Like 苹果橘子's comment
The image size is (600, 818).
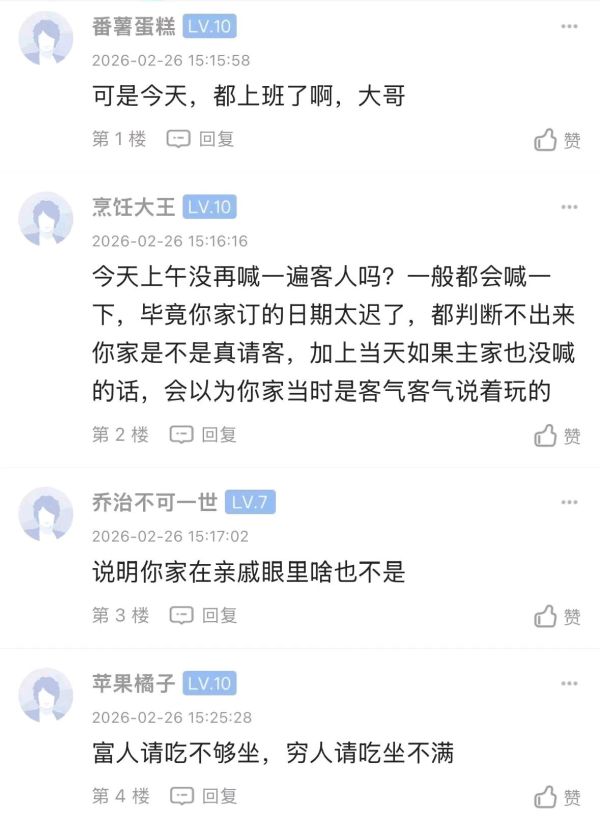point(557,797)
